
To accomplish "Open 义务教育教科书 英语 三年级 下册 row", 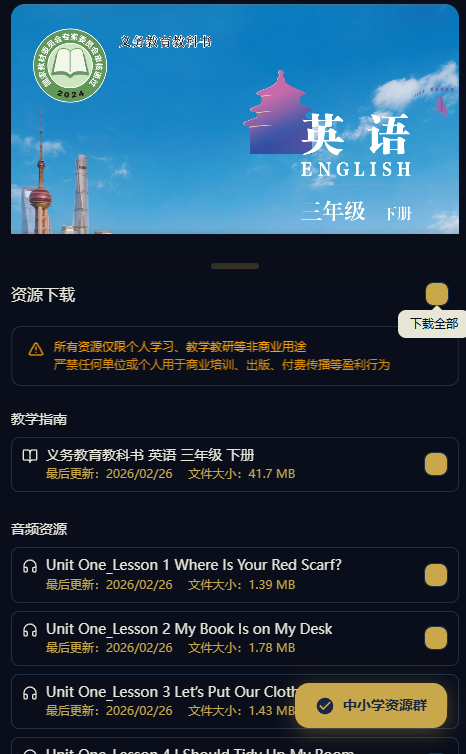I will (x=235, y=465).
